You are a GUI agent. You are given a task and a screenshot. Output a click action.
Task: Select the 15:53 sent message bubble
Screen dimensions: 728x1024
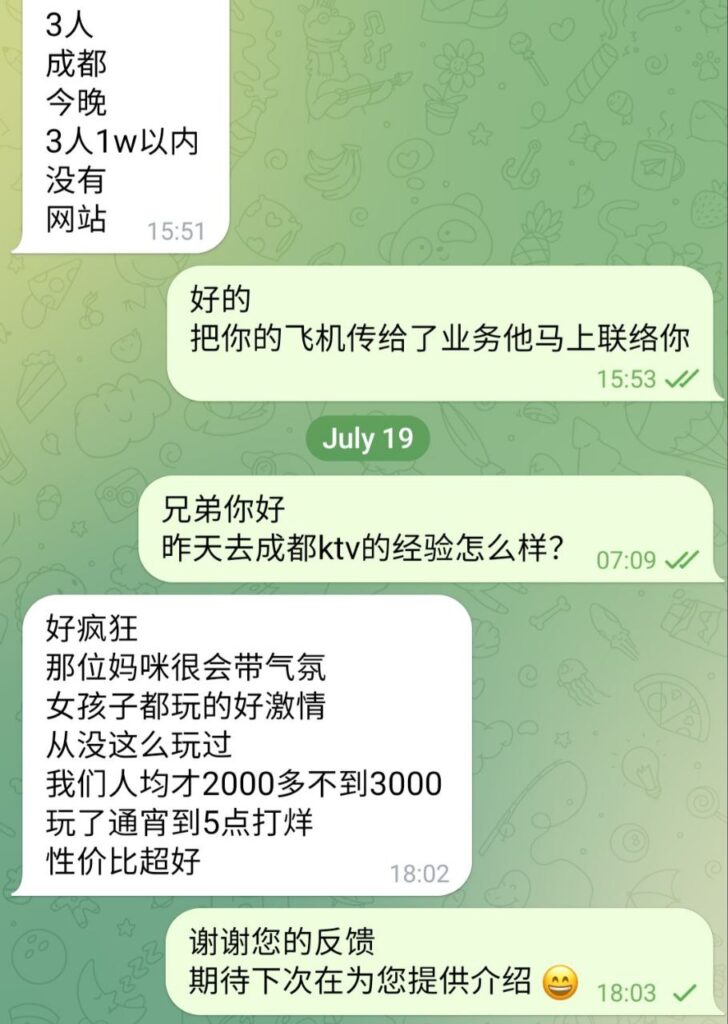pyautogui.click(x=439, y=333)
